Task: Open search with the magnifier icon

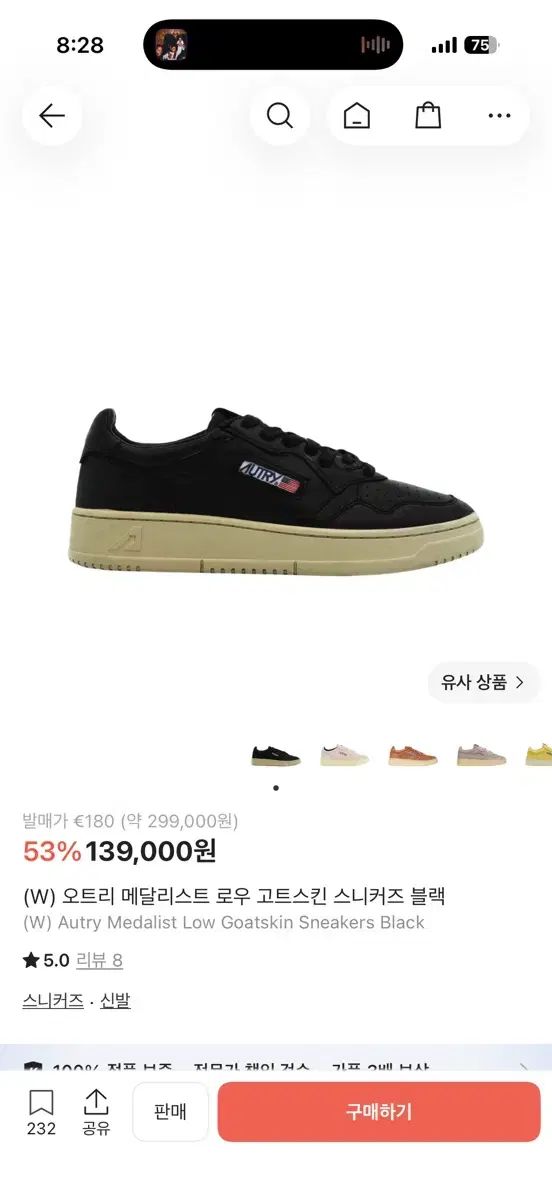Action: click(280, 116)
